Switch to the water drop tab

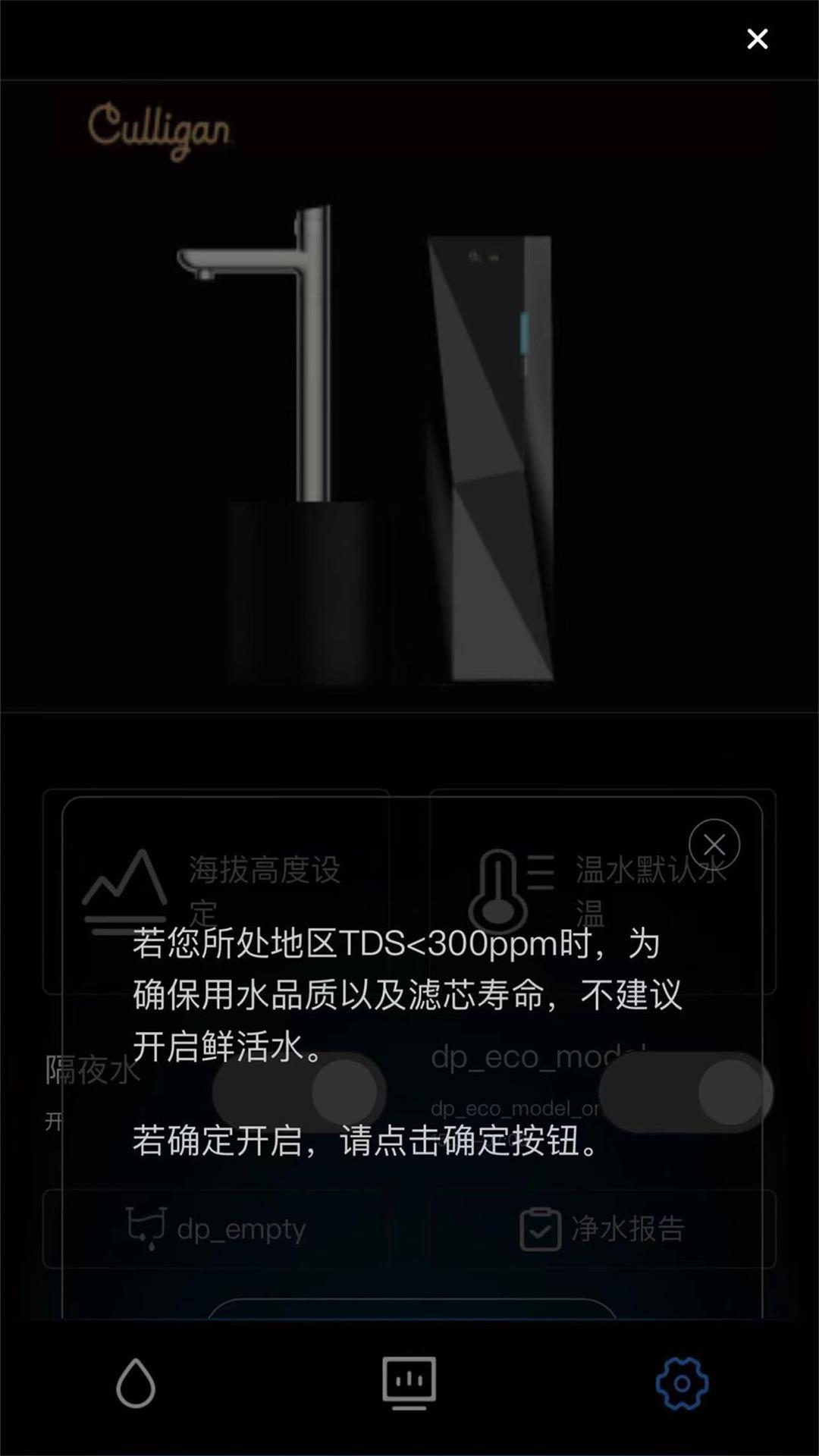tap(136, 1382)
